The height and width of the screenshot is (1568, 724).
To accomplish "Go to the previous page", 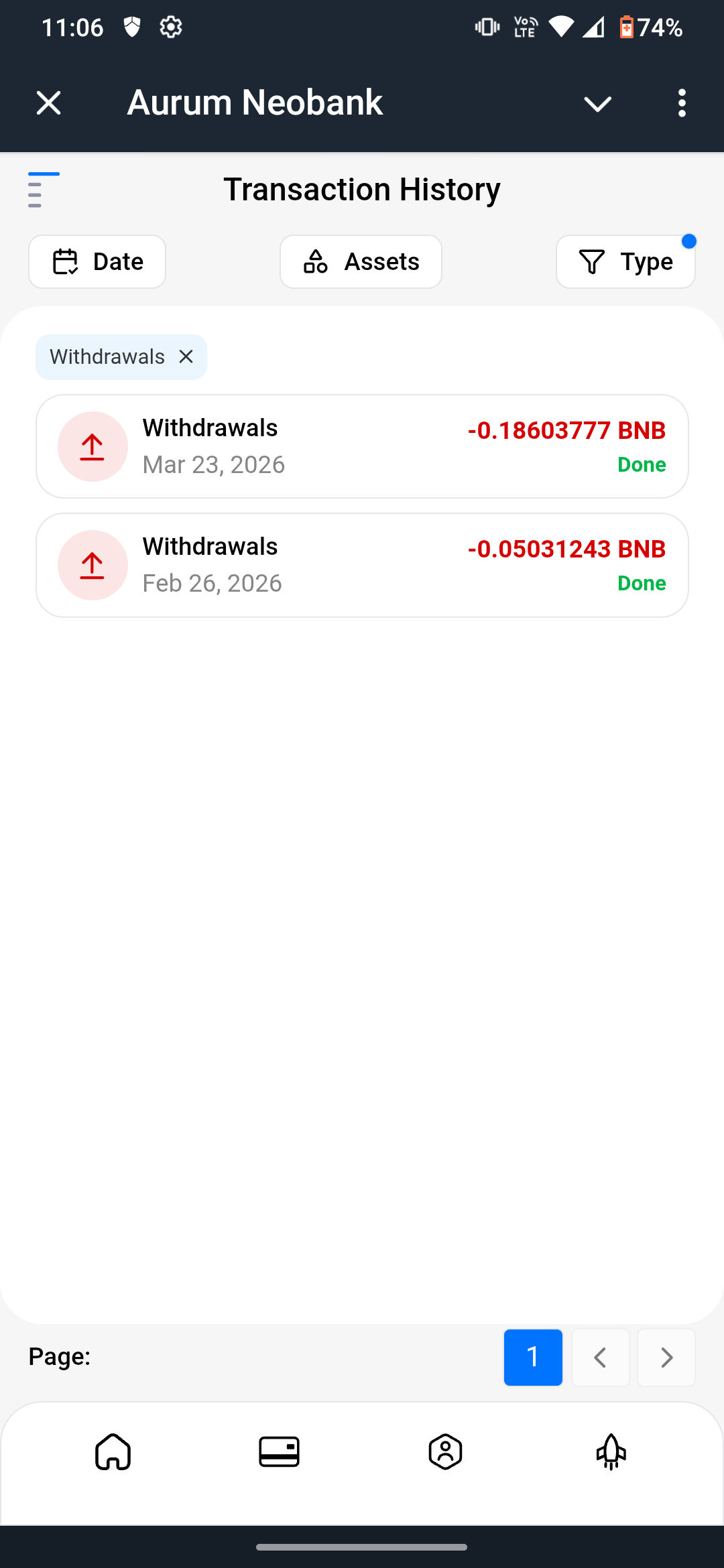I will coord(601,1357).
